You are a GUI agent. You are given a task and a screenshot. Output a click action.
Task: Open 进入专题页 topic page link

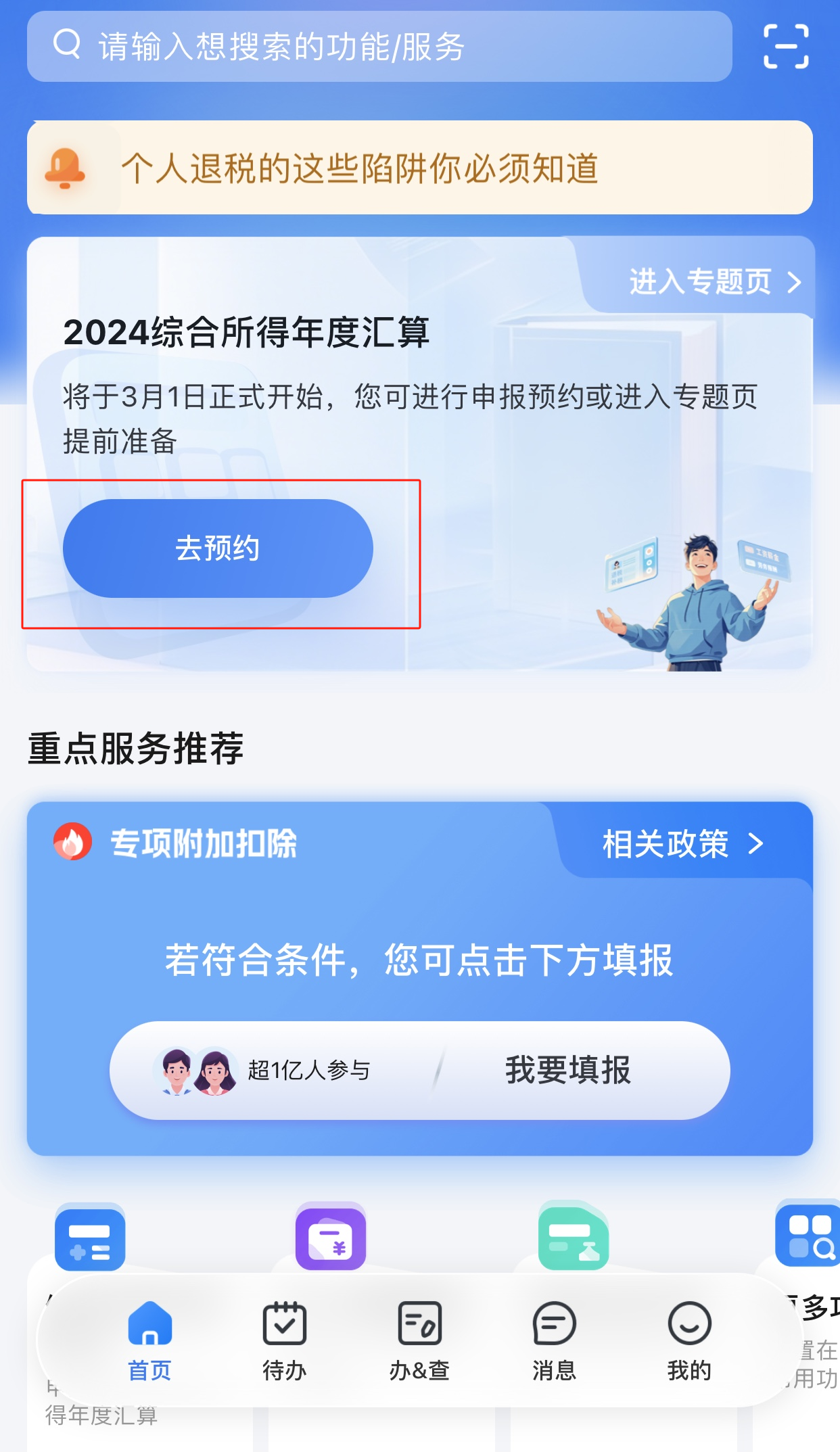click(714, 281)
